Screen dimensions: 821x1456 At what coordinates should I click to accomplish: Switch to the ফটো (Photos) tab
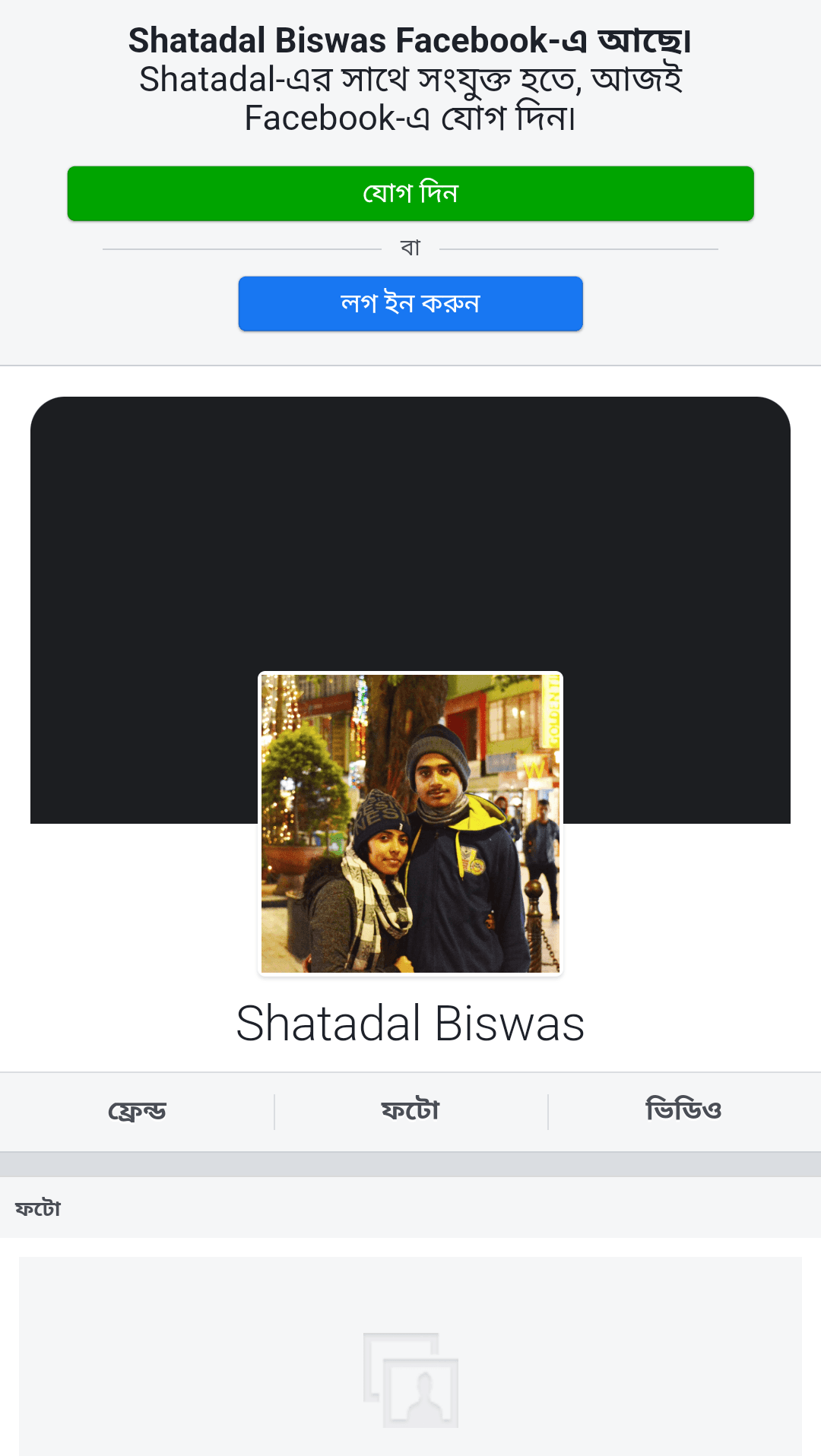(410, 1111)
